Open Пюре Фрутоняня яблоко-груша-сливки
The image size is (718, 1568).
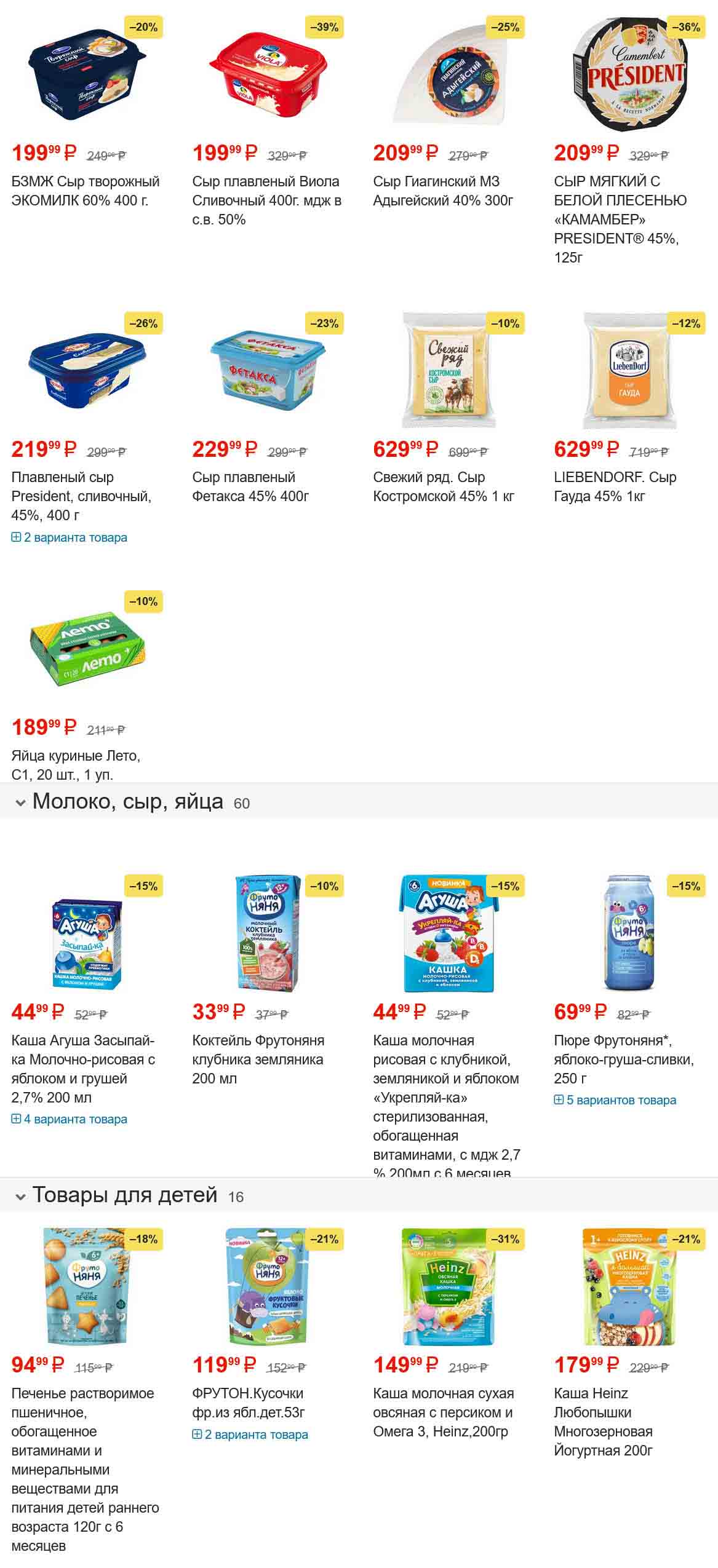tap(623, 1059)
